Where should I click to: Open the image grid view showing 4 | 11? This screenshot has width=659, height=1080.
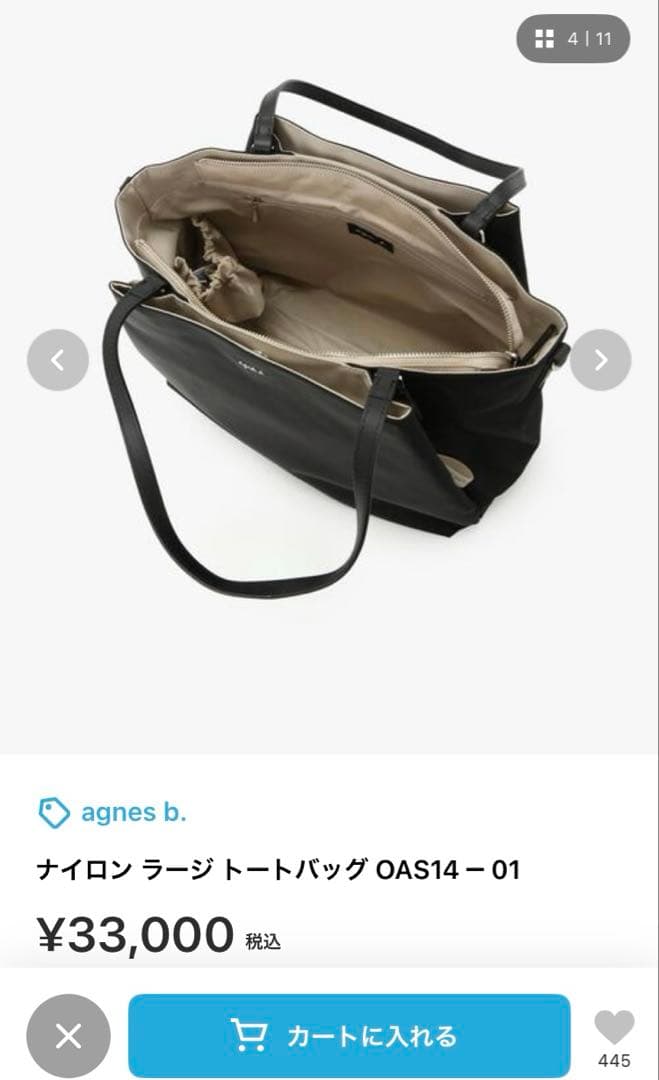coord(573,40)
